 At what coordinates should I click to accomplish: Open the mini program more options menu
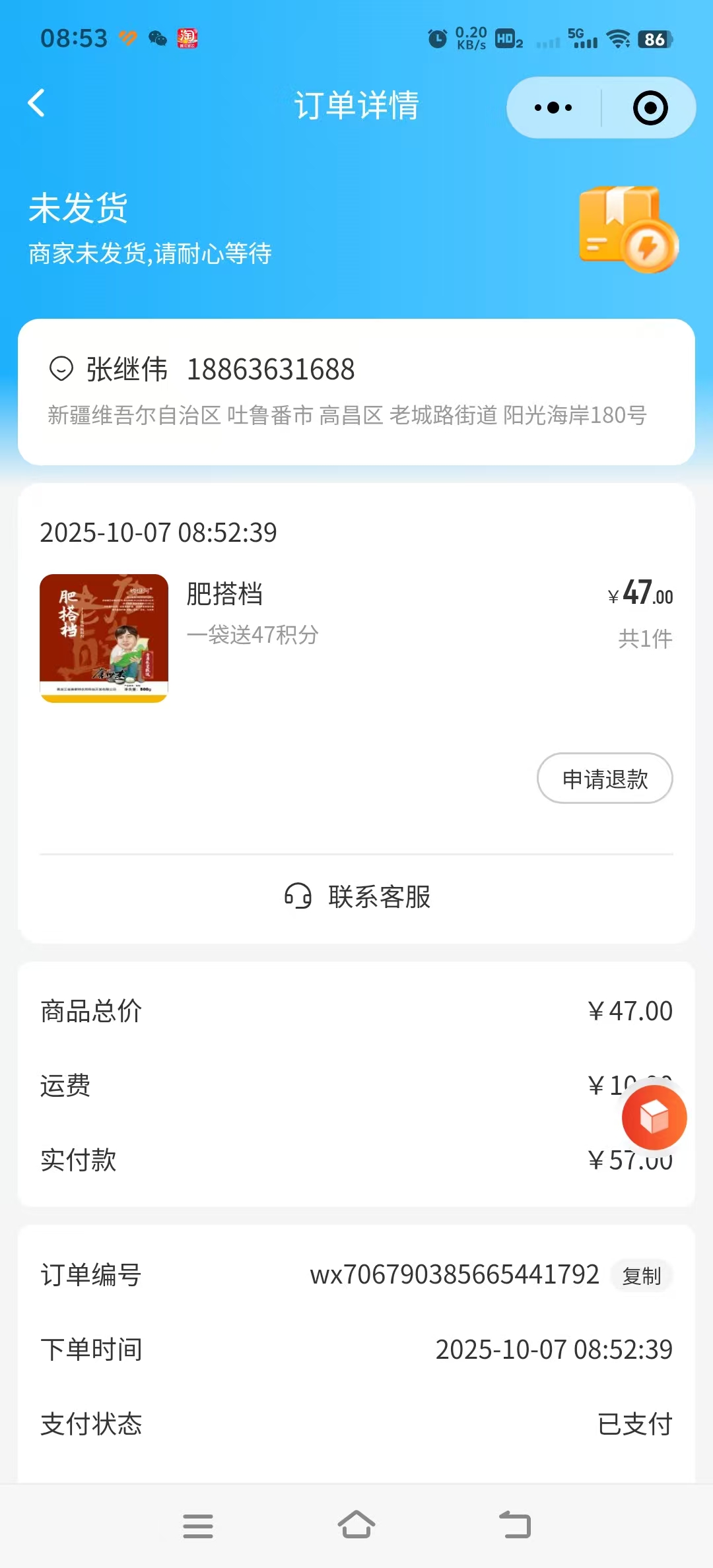coord(553,108)
